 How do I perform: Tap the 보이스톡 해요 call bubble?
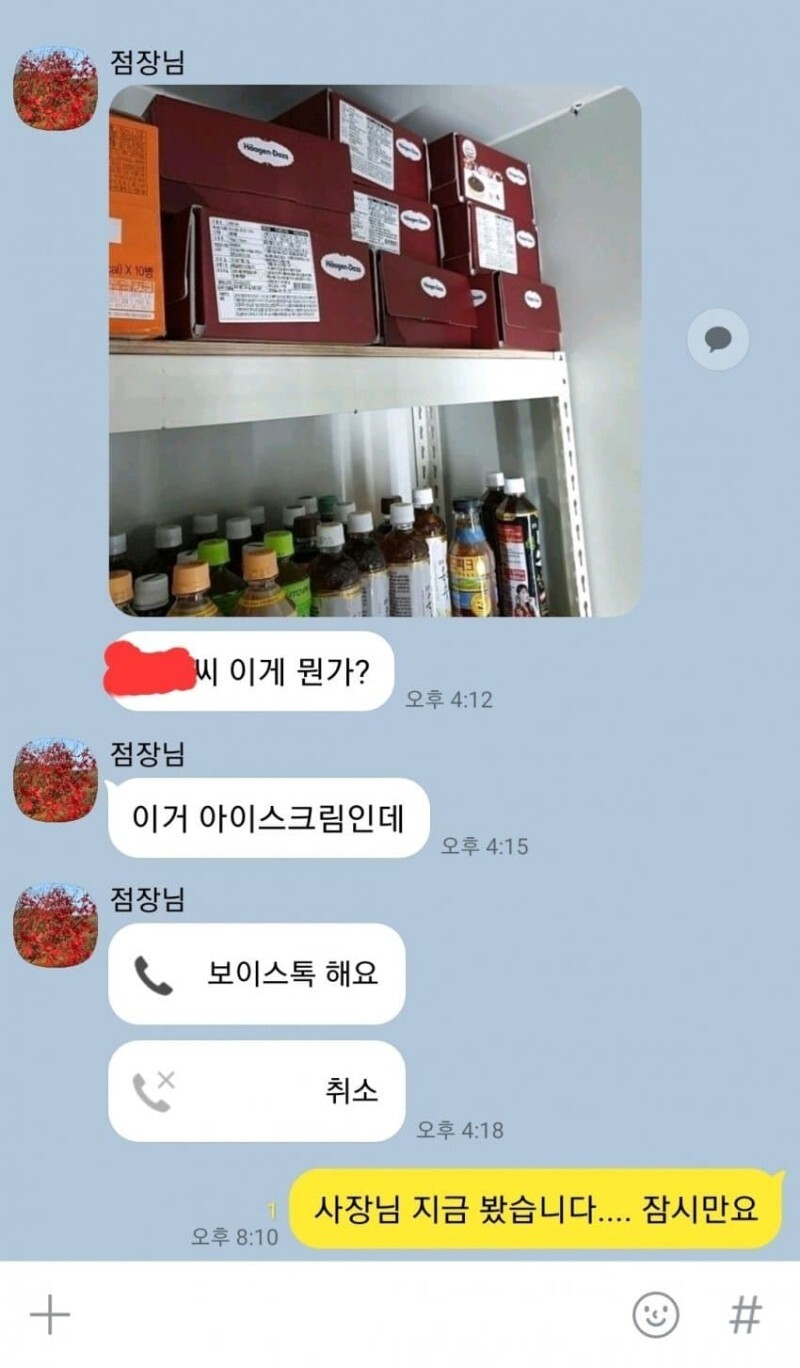pos(257,974)
